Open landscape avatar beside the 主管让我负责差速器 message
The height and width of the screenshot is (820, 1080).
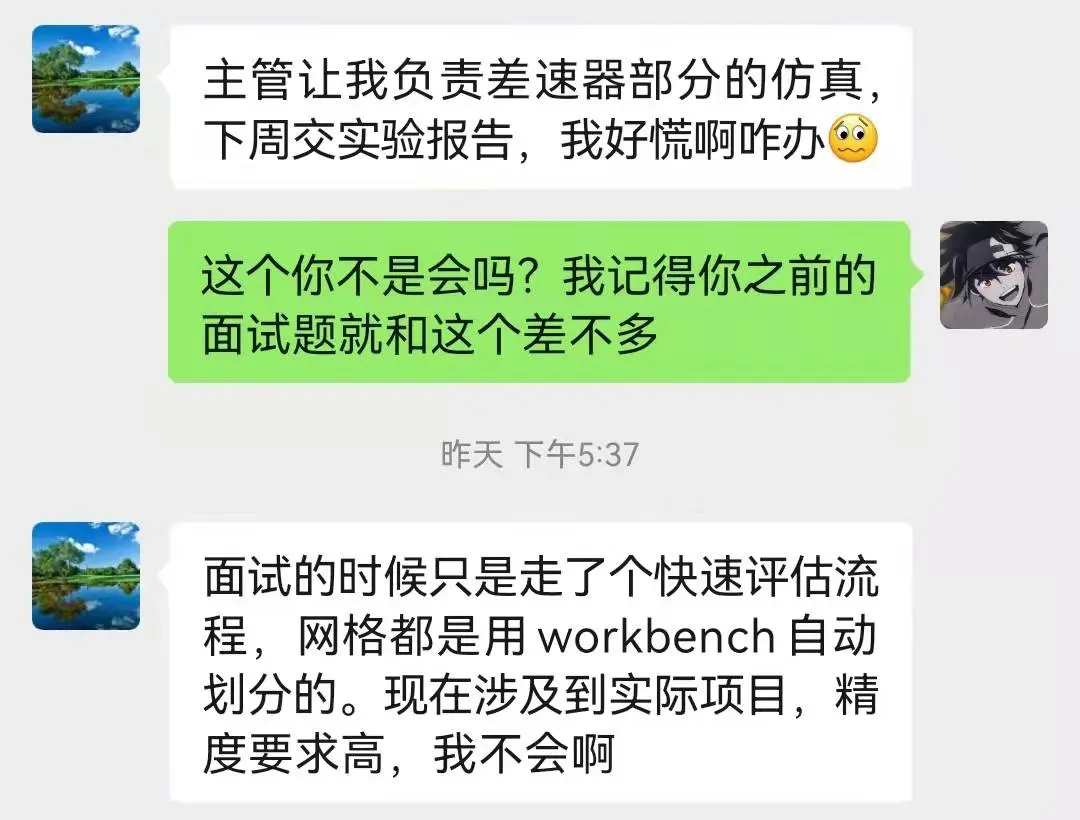(x=86, y=79)
